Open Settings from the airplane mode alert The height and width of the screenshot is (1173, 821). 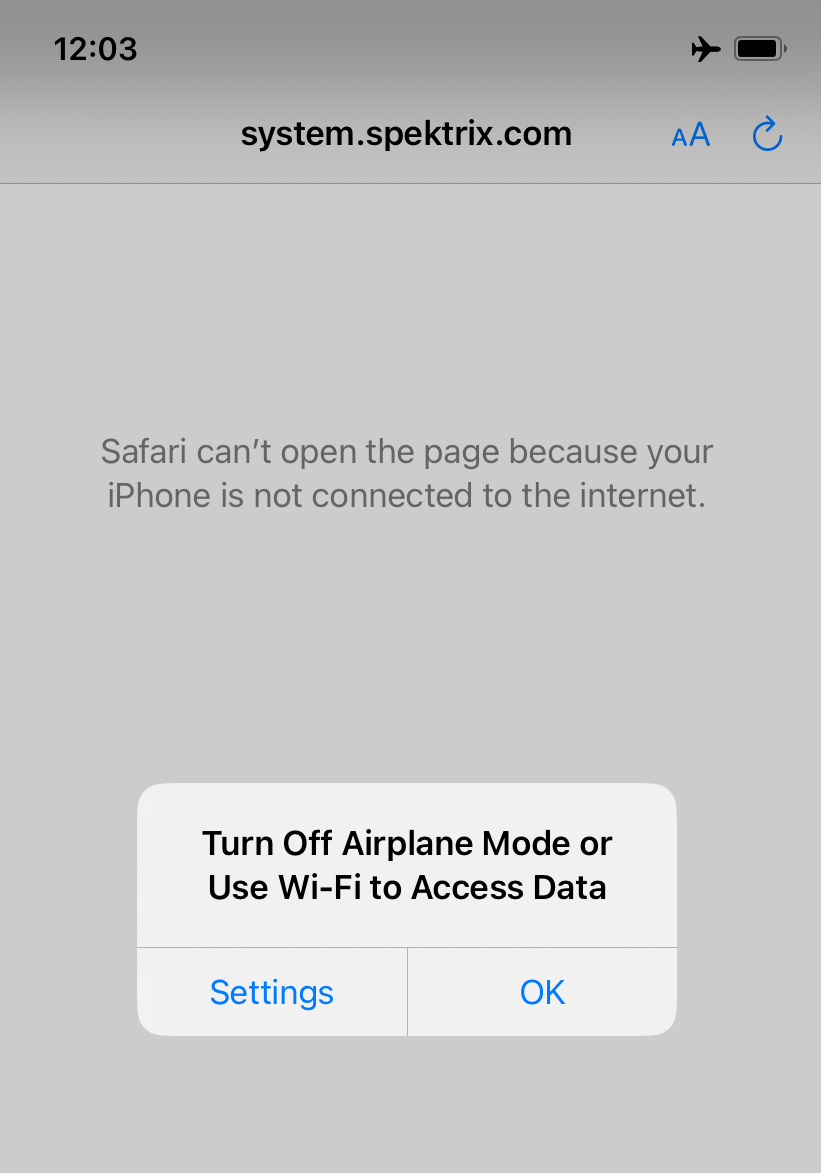(x=272, y=992)
